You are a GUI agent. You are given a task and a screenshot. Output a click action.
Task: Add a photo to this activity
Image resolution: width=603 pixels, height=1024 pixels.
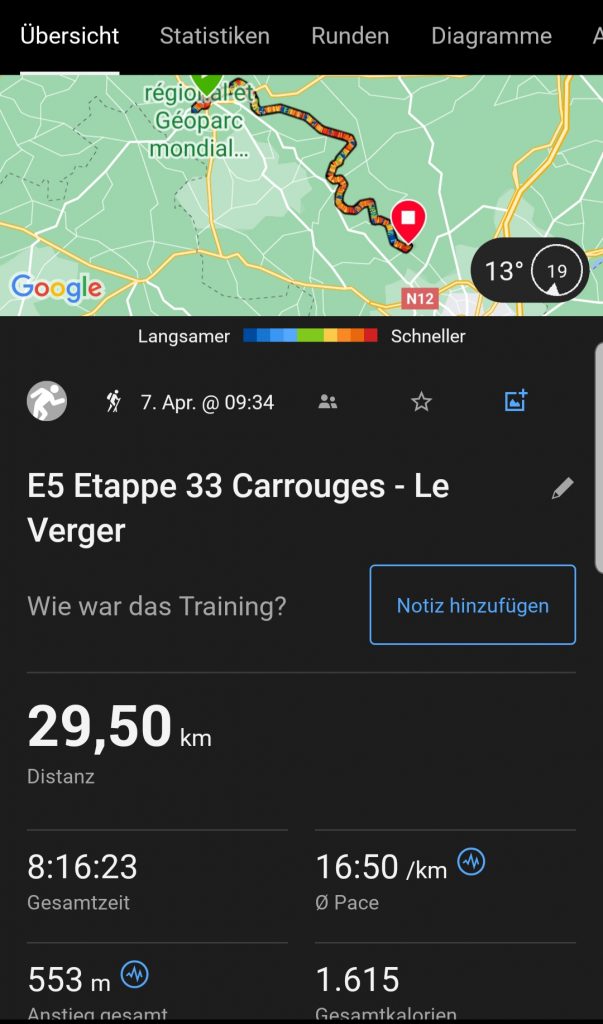[515, 402]
